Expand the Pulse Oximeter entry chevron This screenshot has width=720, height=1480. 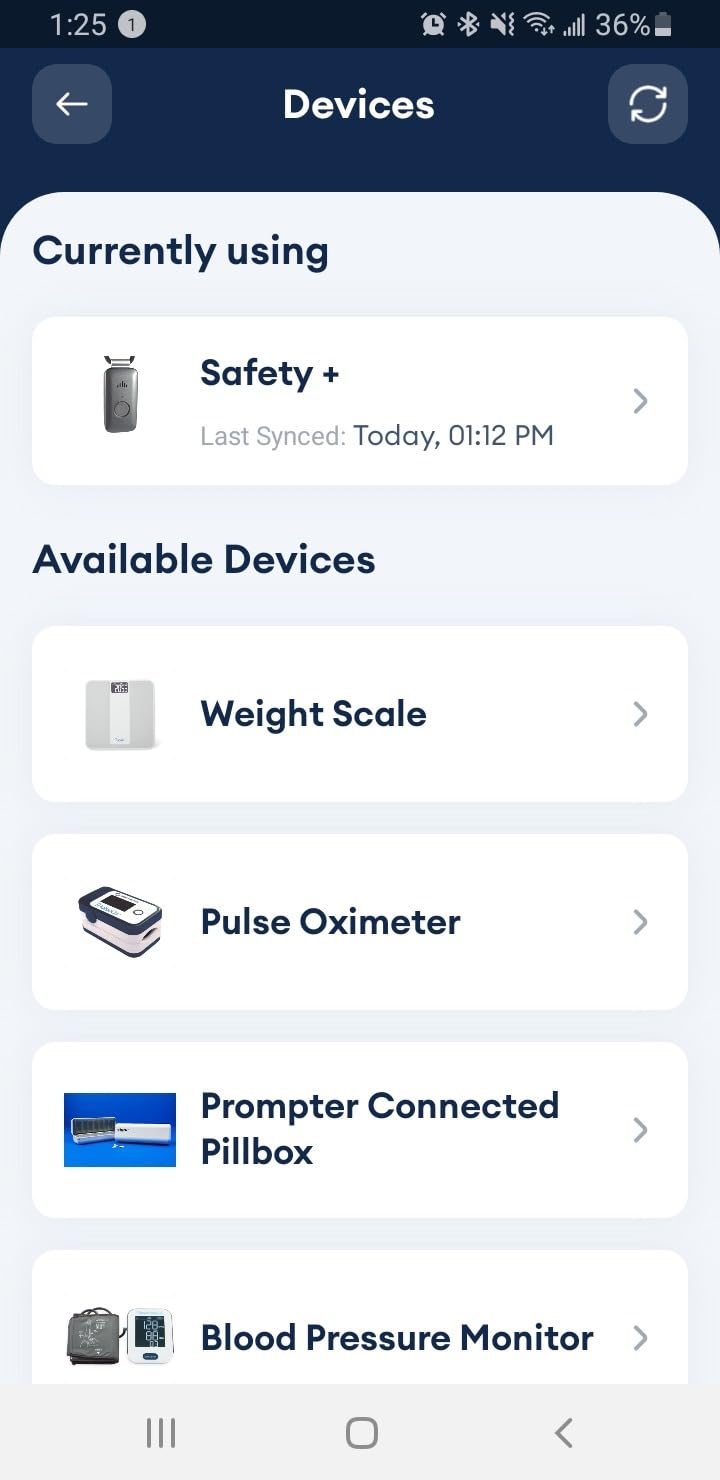click(641, 921)
